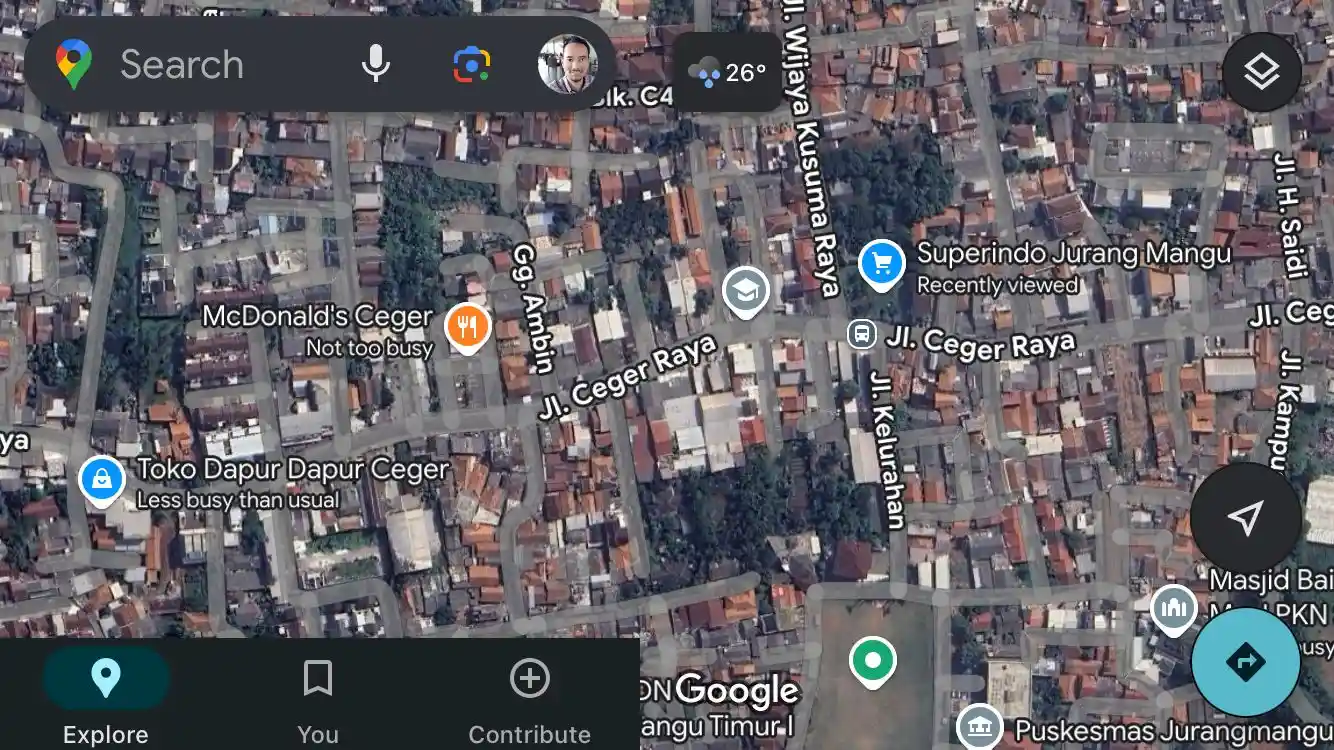
Task: Open the Puskesmas Jurangmangu marker
Action: tap(979, 726)
